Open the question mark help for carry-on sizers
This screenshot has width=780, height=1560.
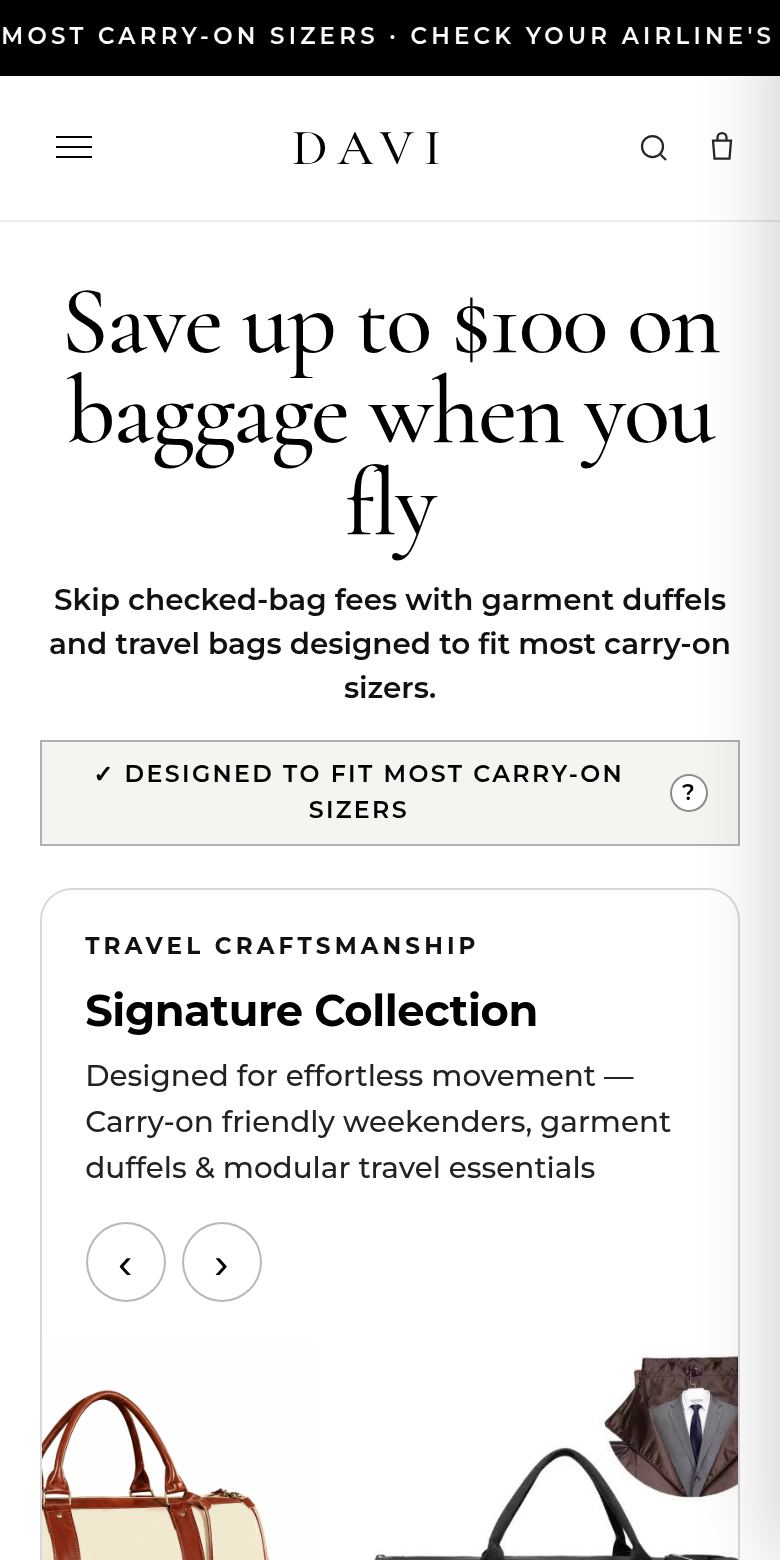689,793
